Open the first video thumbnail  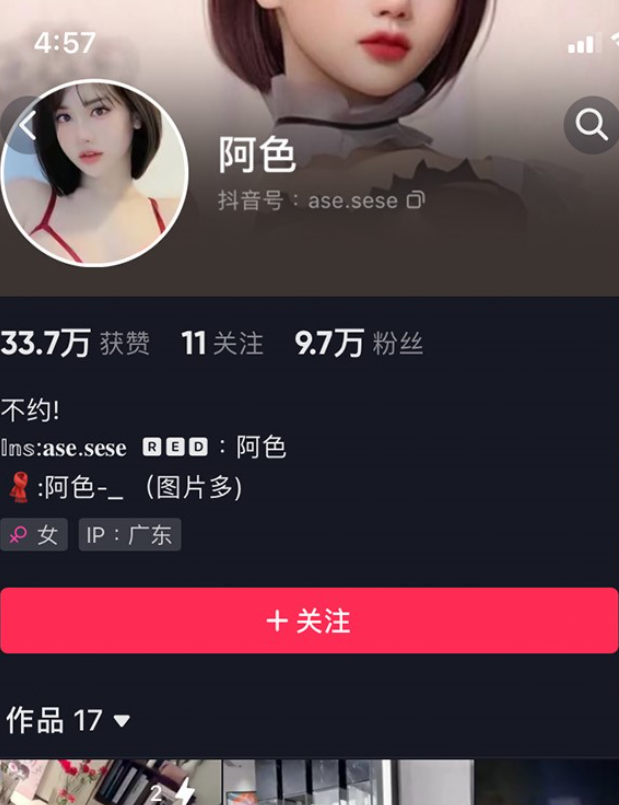[110, 783]
